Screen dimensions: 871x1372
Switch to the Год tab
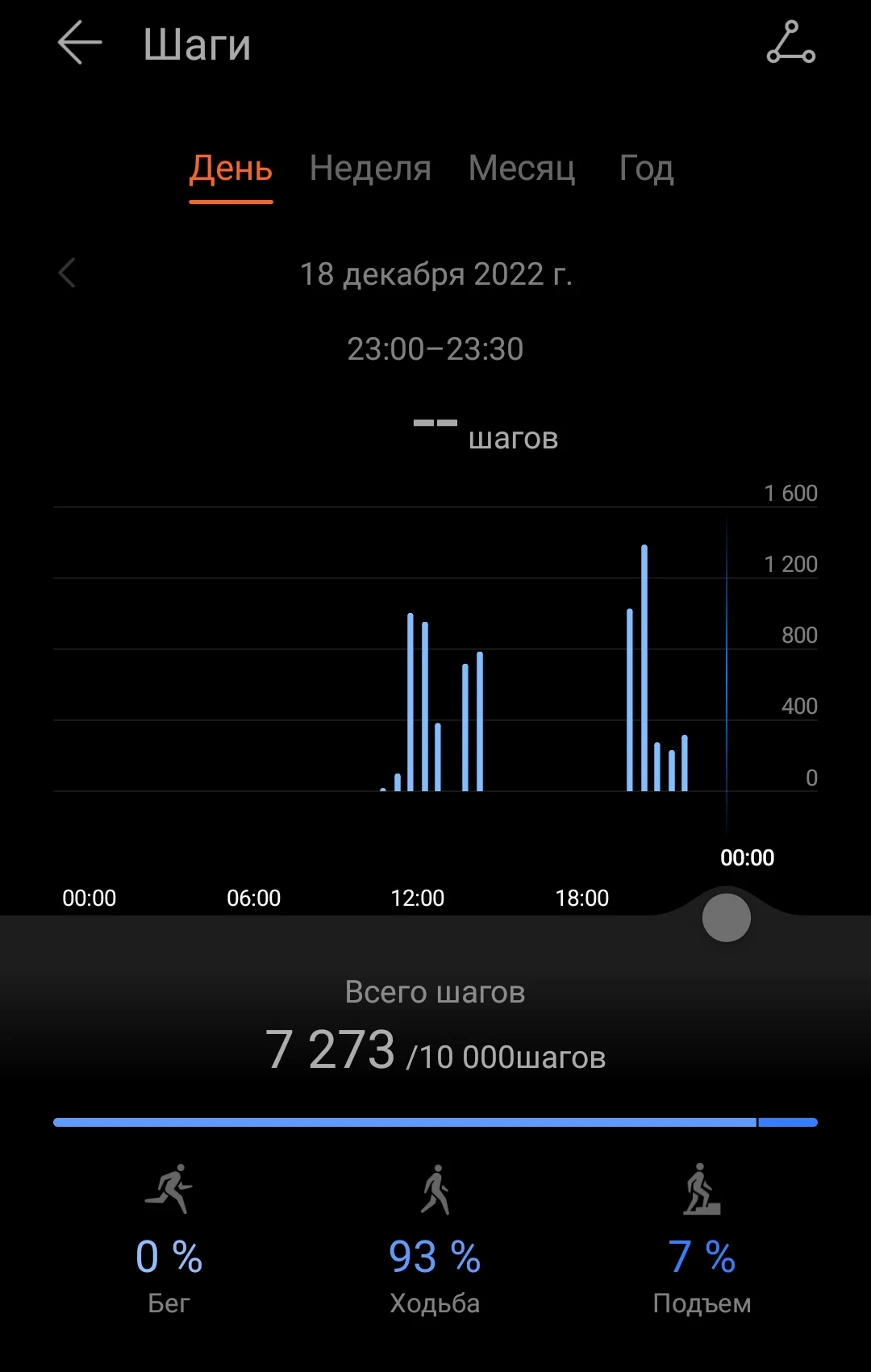point(646,169)
